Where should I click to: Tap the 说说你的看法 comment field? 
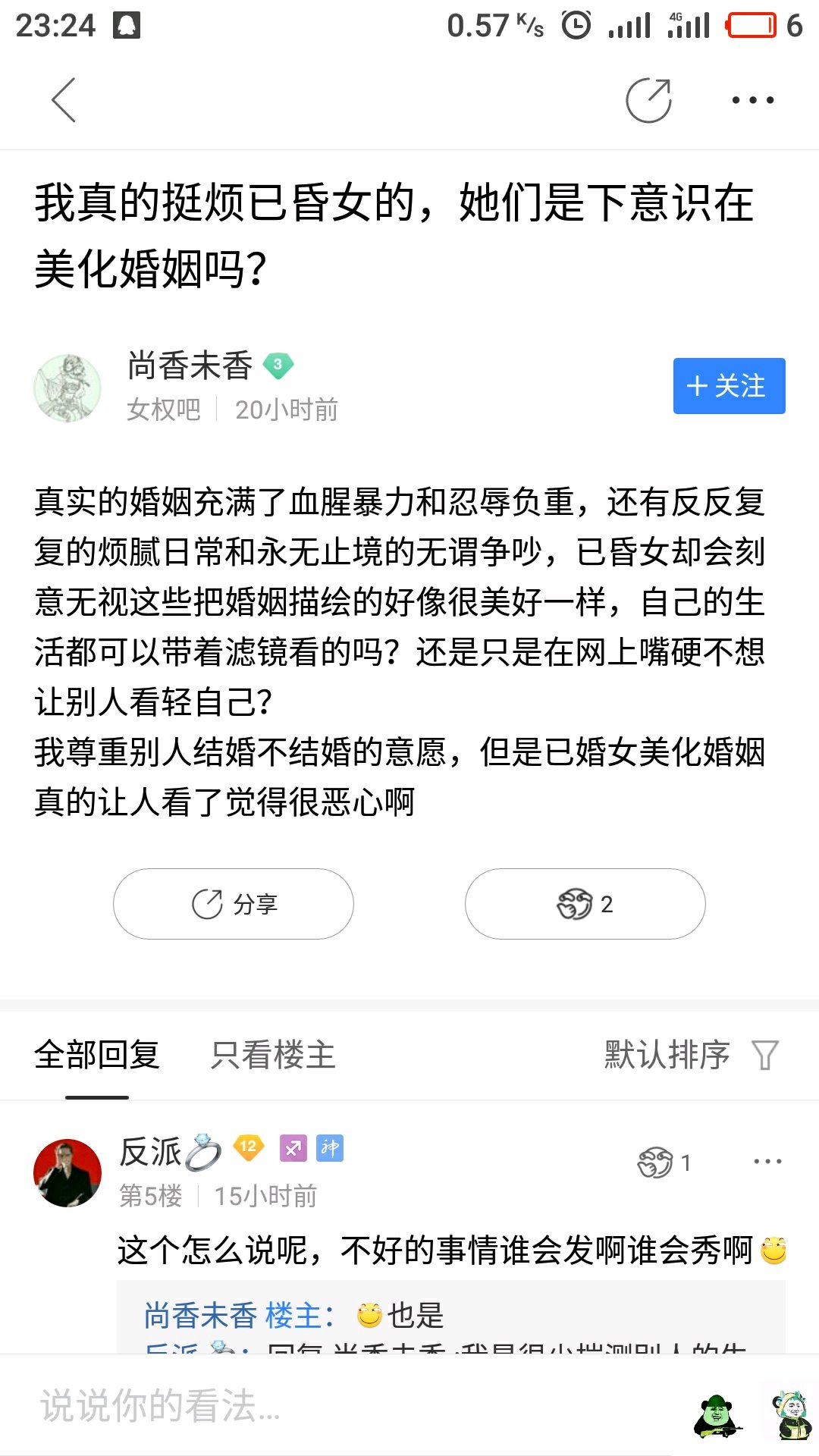click(x=303, y=1405)
